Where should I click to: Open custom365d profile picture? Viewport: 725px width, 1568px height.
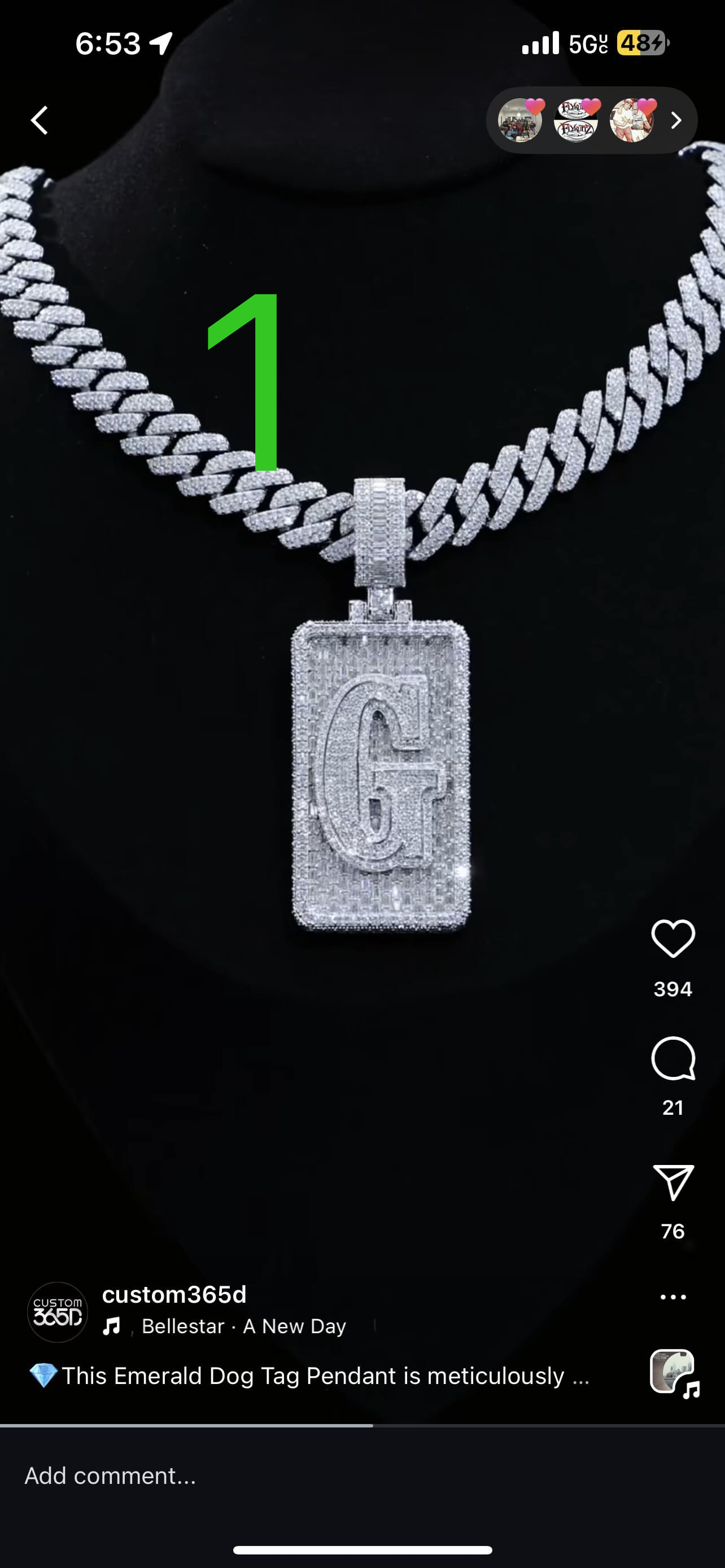[x=57, y=1312]
